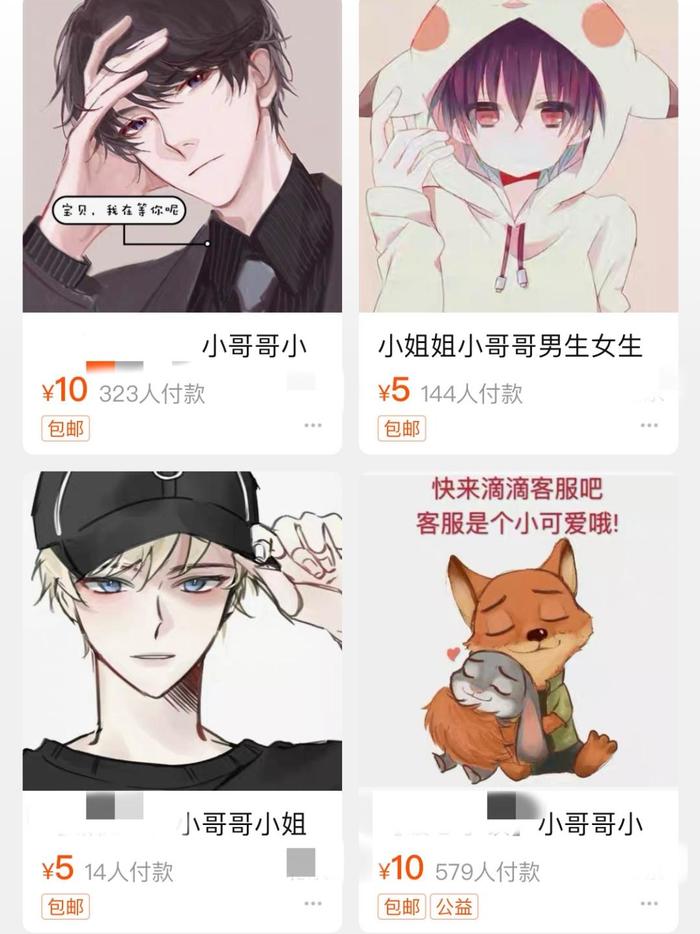
Task: Open more options on the 323人付款 item
Action: (x=313, y=426)
